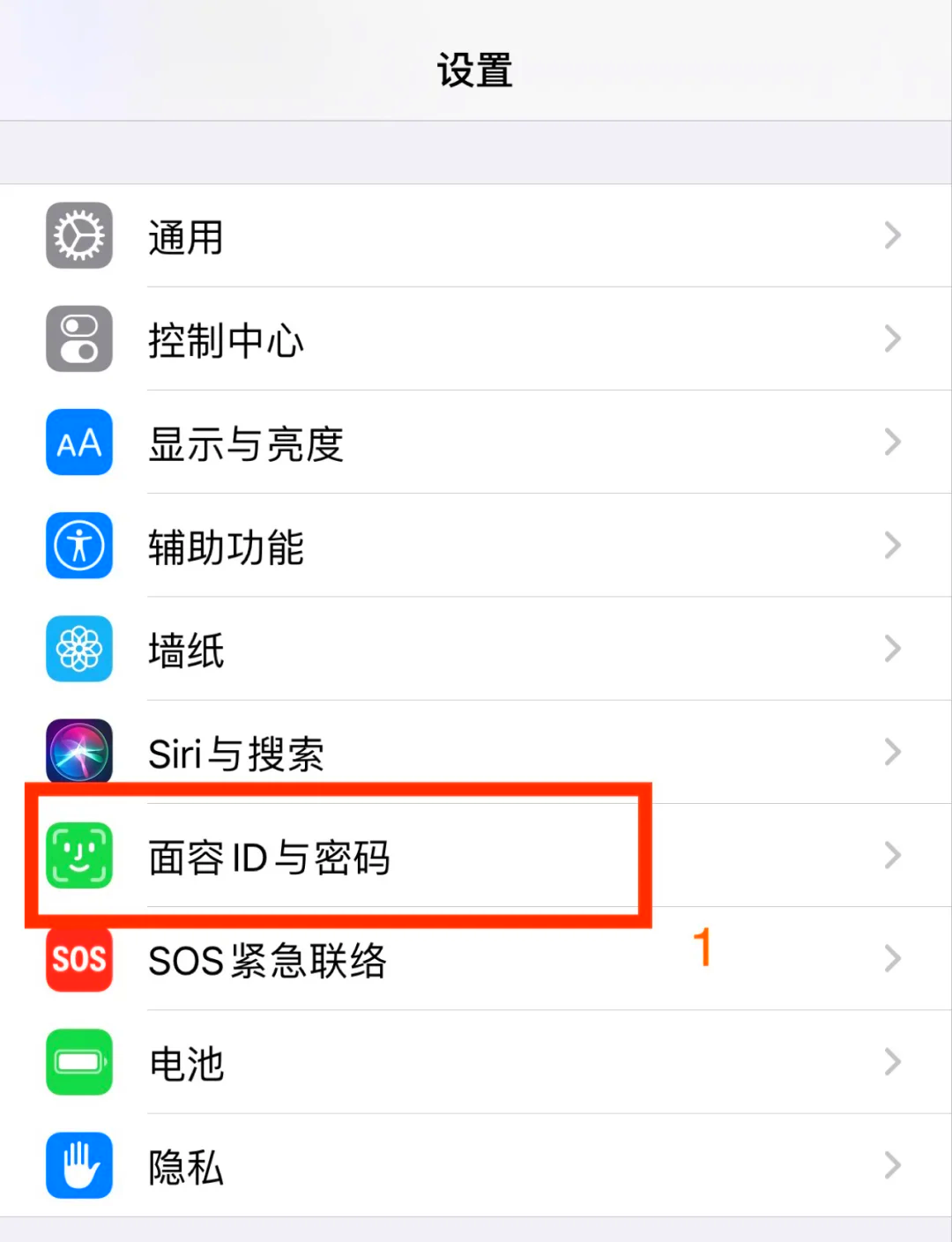Open SOS紧急联络 settings
This screenshot has width=952, height=1242.
(476, 959)
